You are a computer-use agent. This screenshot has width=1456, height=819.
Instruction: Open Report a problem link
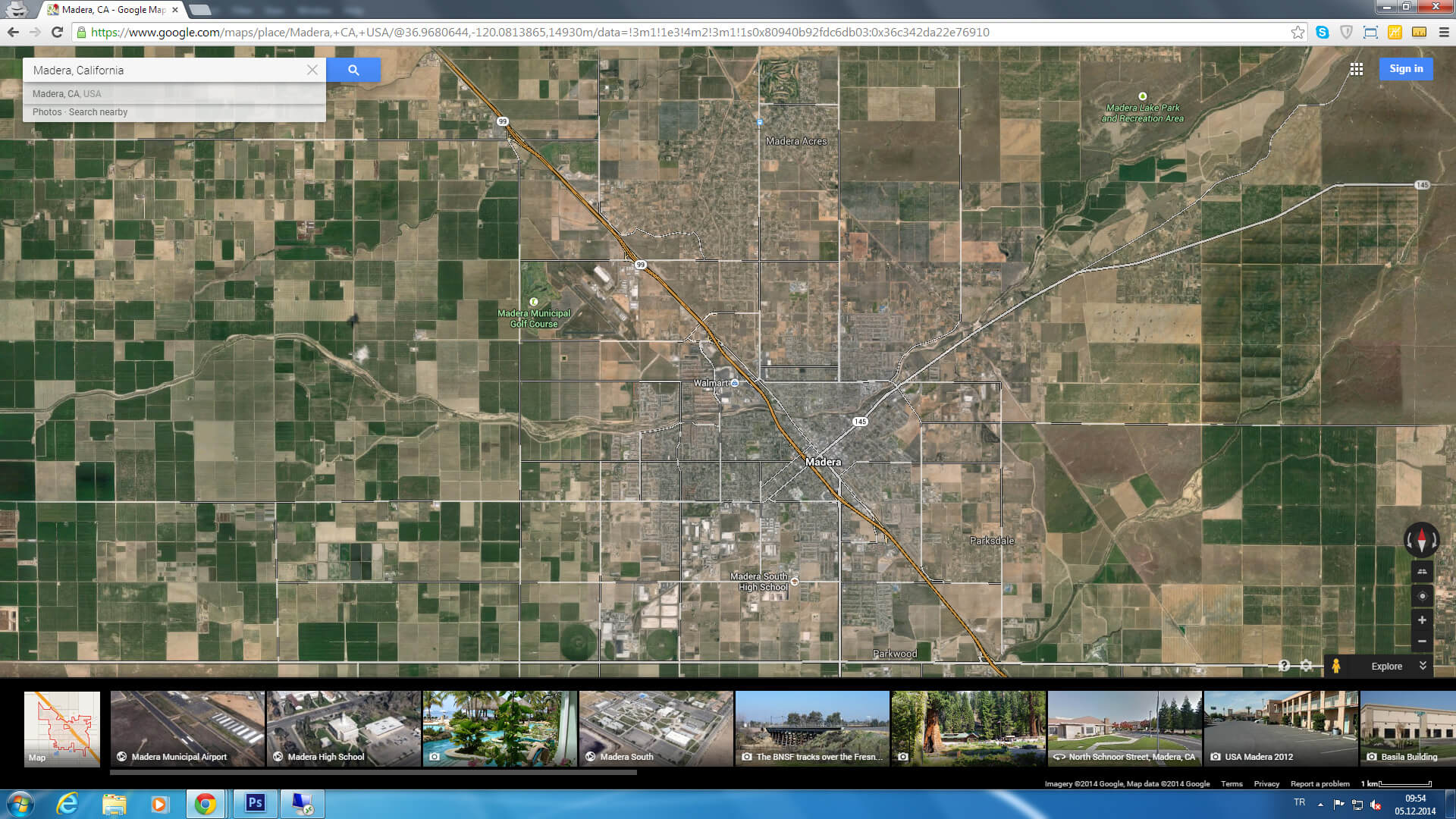click(1319, 783)
